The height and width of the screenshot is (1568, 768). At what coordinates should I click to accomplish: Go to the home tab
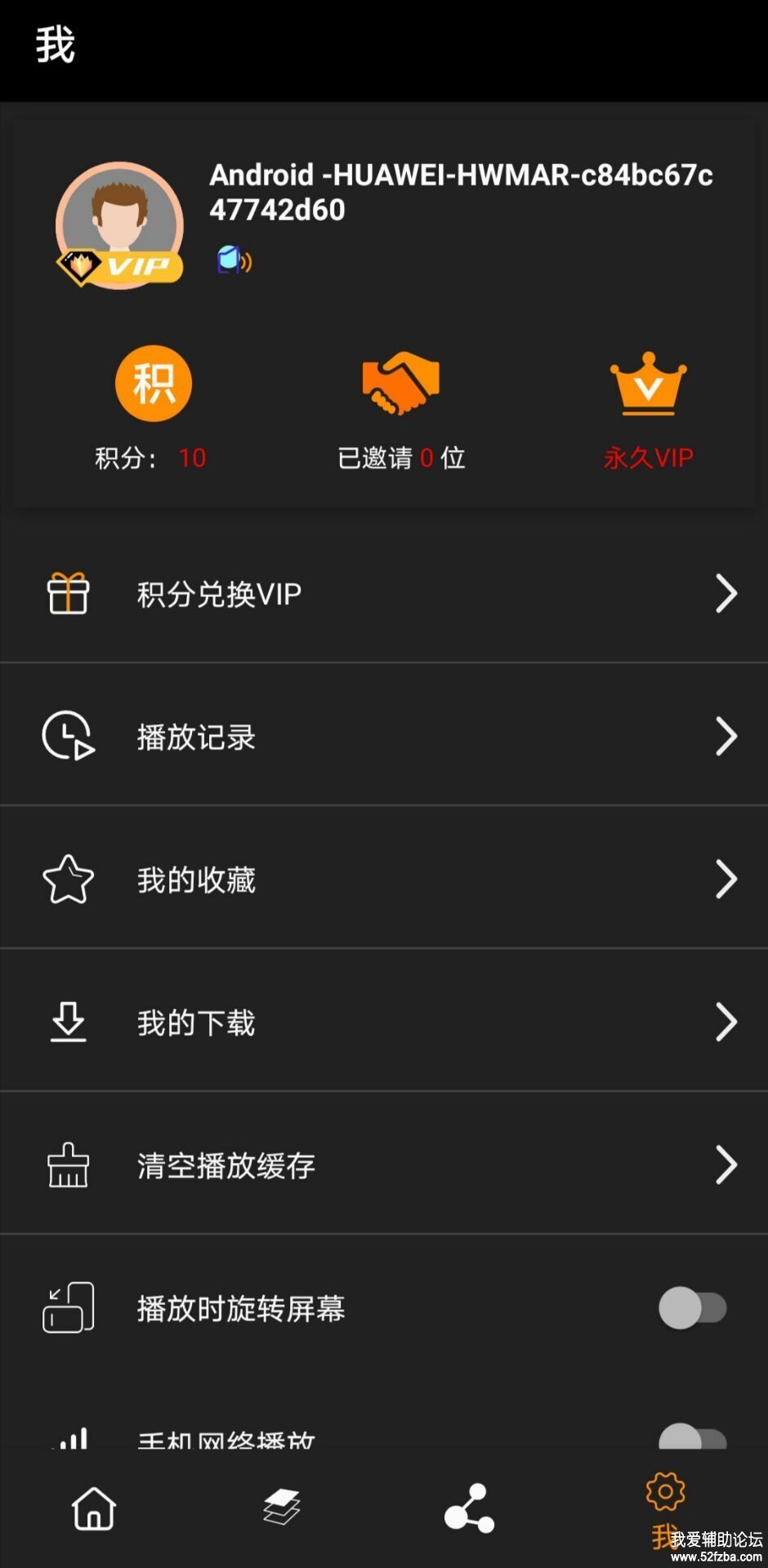coord(94,1508)
